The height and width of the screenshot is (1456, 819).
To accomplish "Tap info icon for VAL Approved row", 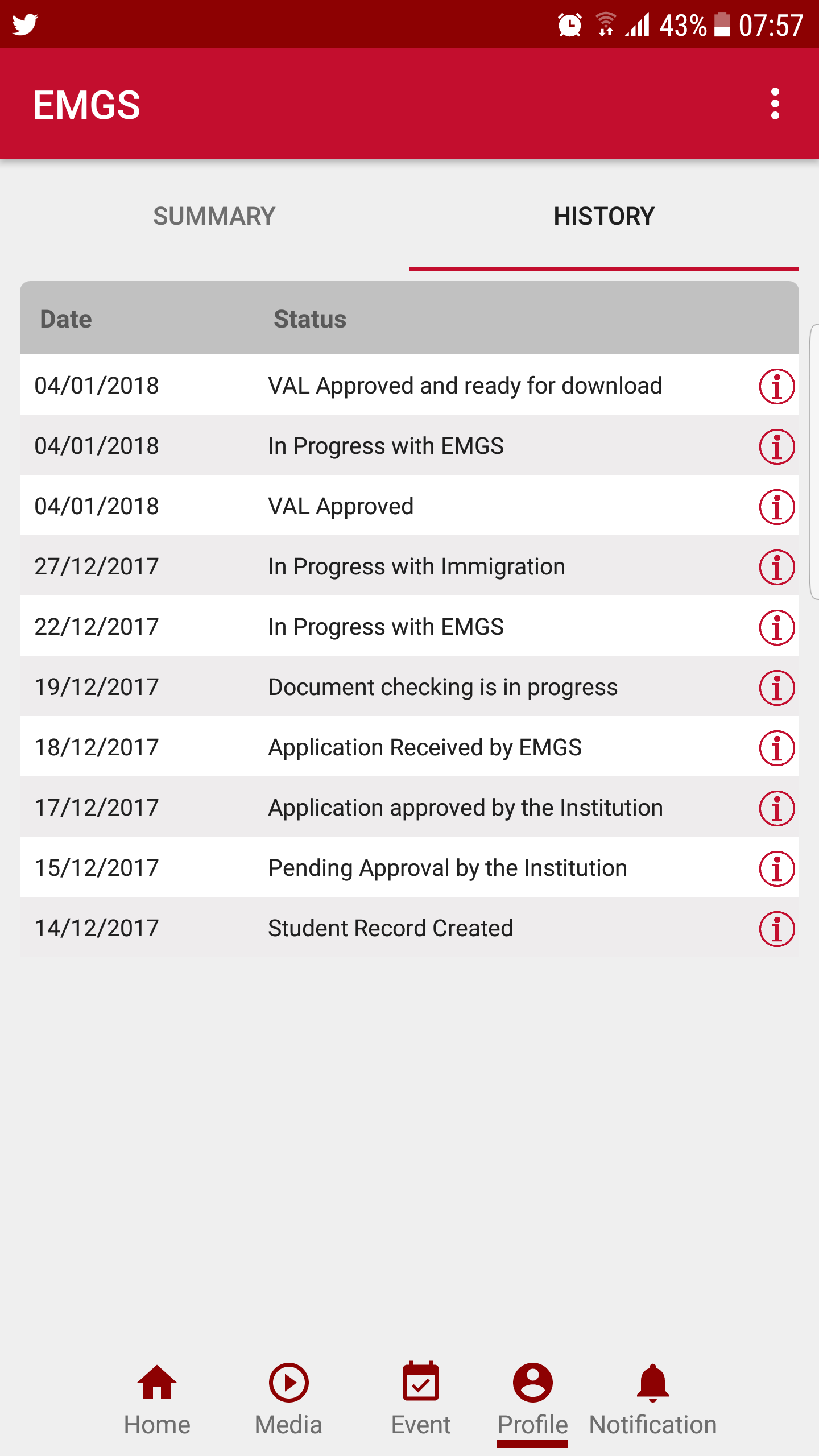I will click(x=776, y=507).
